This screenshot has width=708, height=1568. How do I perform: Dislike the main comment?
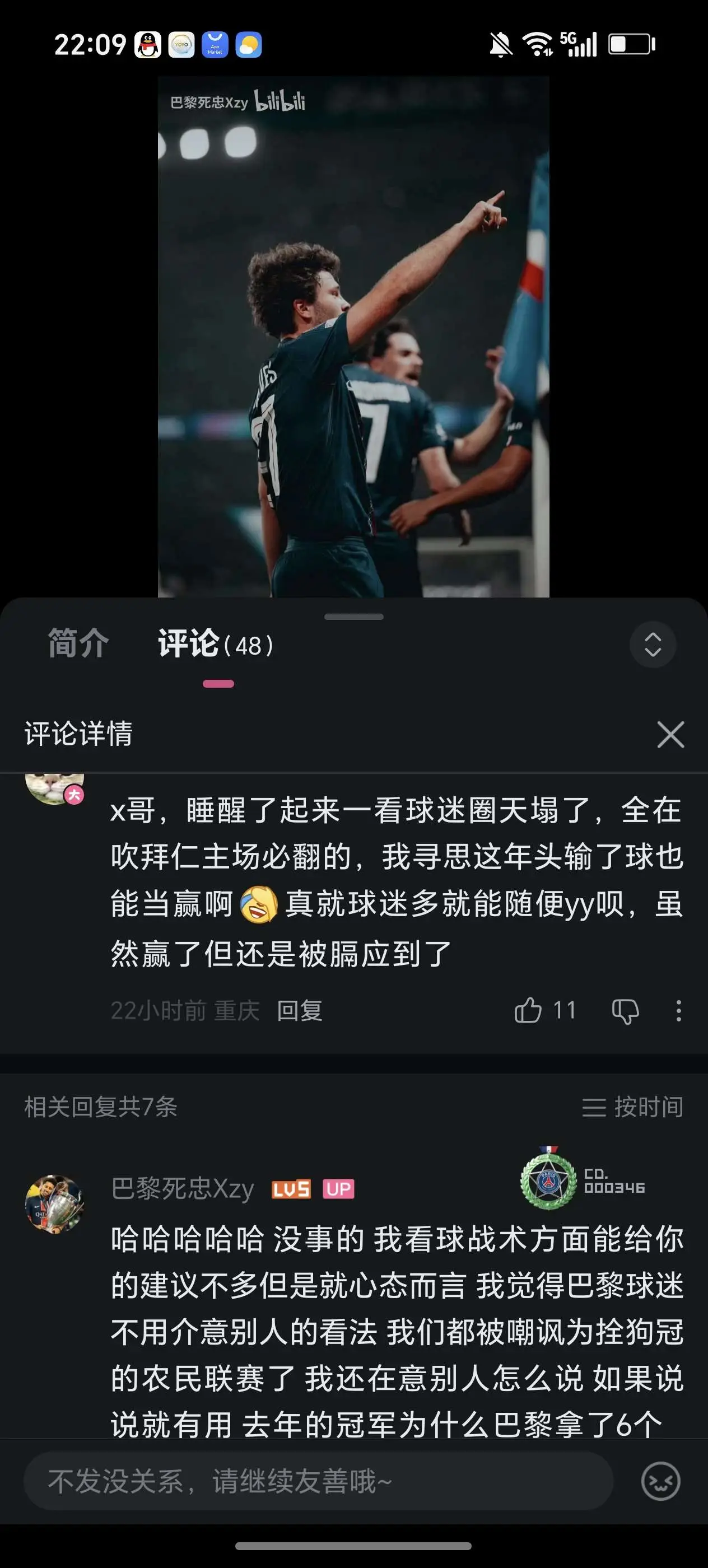coord(625,1011)
